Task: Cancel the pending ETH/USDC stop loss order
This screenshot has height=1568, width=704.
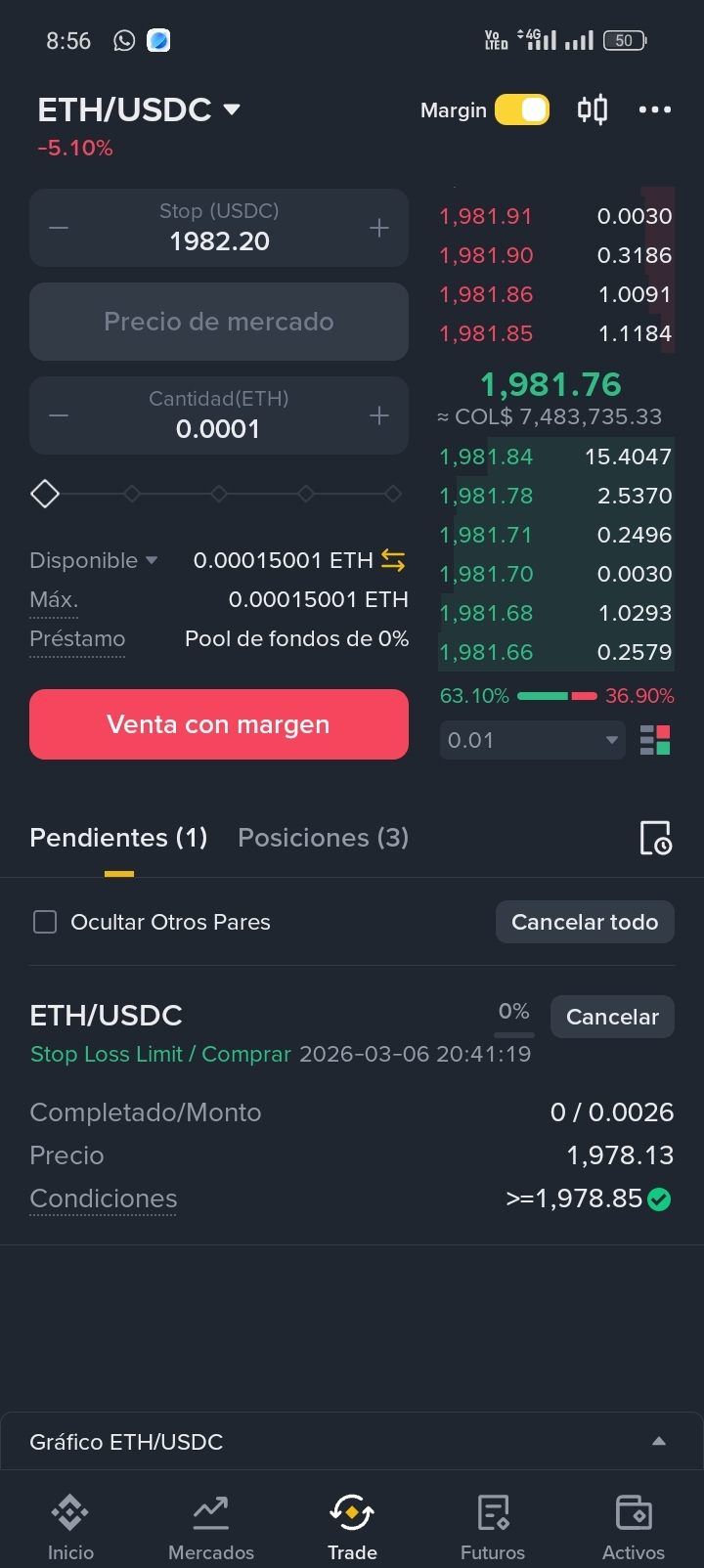Action: 612,1017
